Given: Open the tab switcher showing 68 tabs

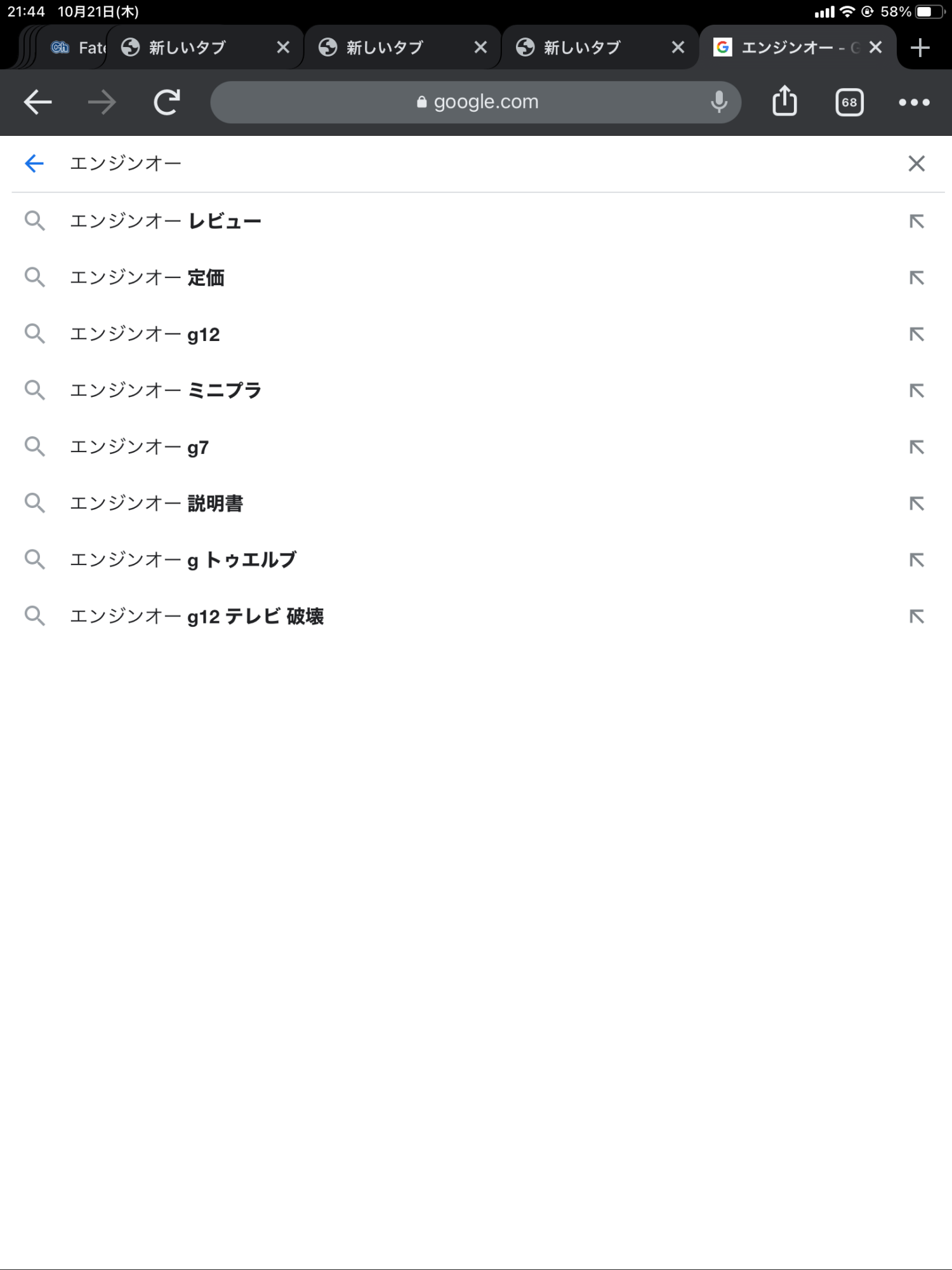Looking at the screenshot, I should (x=849, y=102).
